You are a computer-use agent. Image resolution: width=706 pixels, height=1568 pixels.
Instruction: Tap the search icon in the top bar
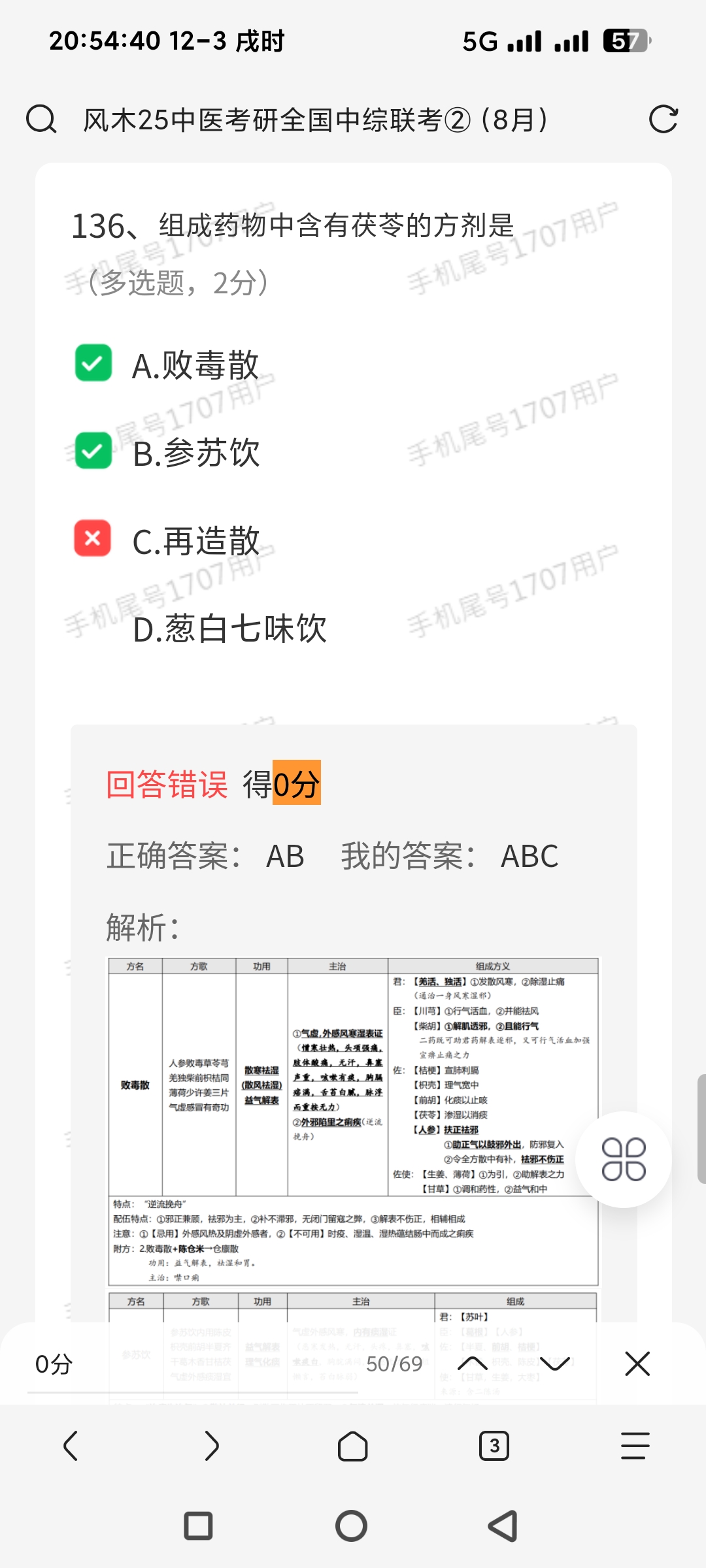coord(41,120)
